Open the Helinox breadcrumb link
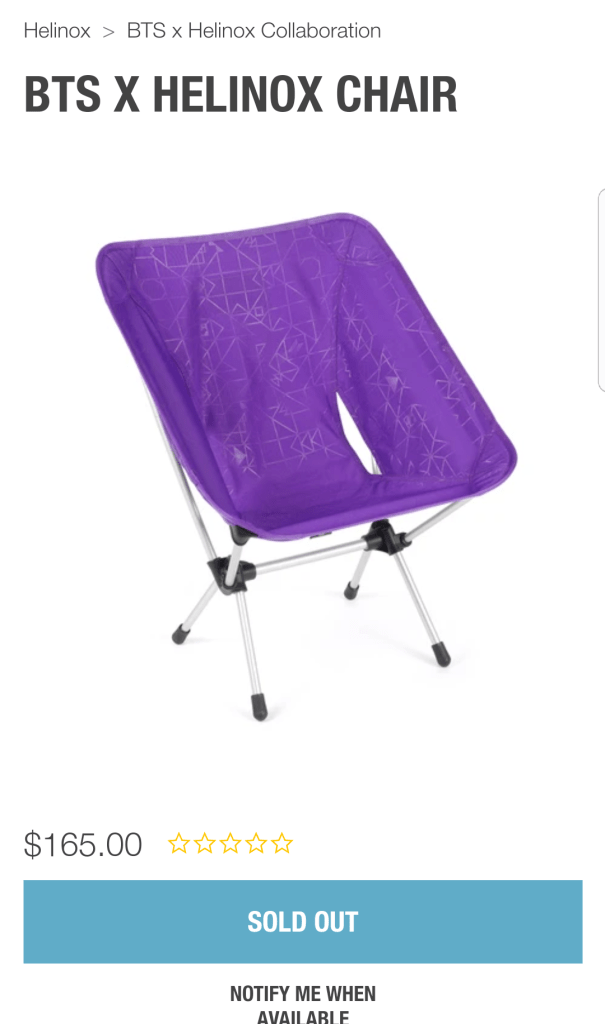 pyautogui.click(x=57, y=30)
